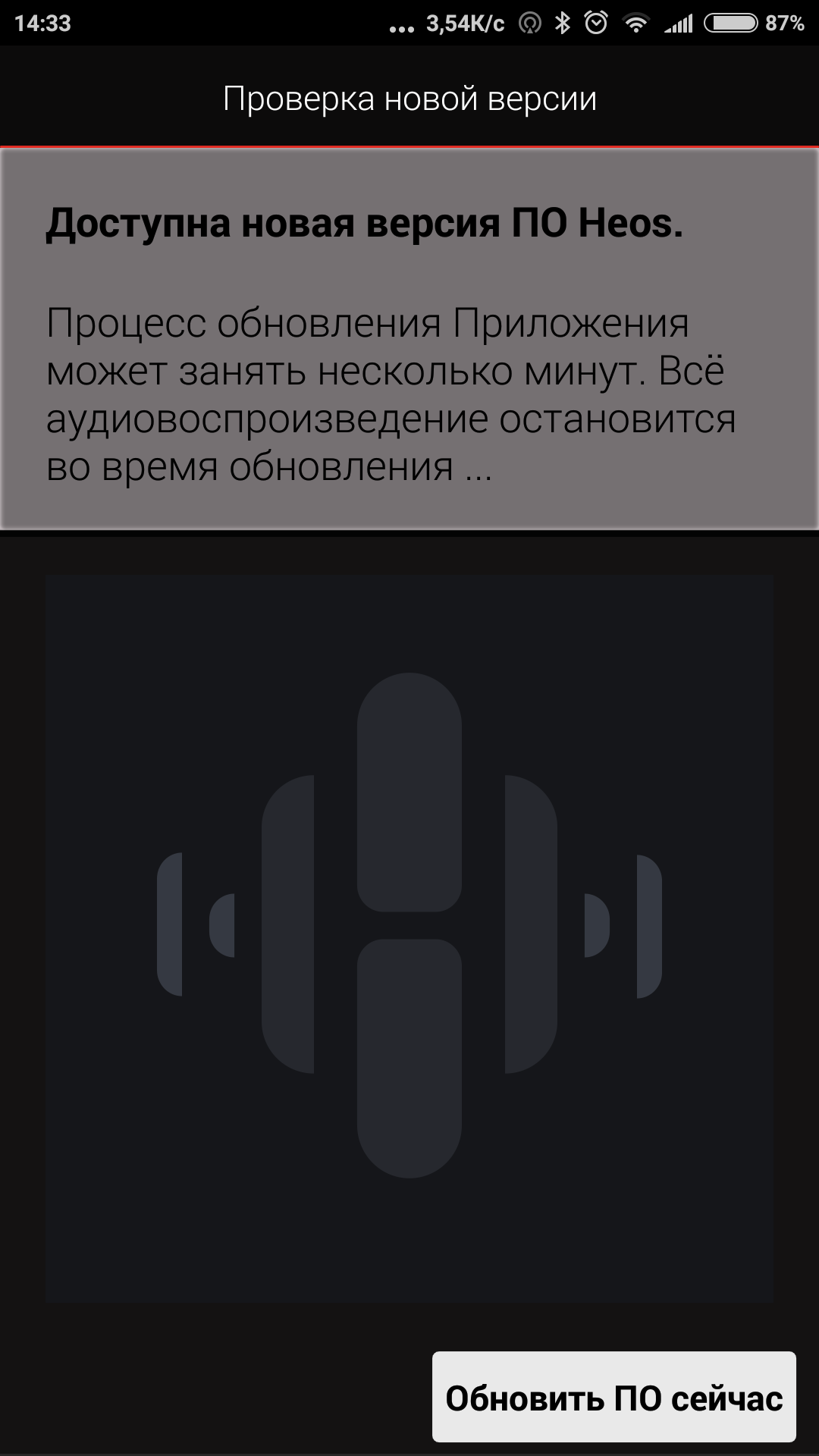Tap the "Обновить ПО сейчас" button
The image size is (819, 1456).
(613, 1398)
